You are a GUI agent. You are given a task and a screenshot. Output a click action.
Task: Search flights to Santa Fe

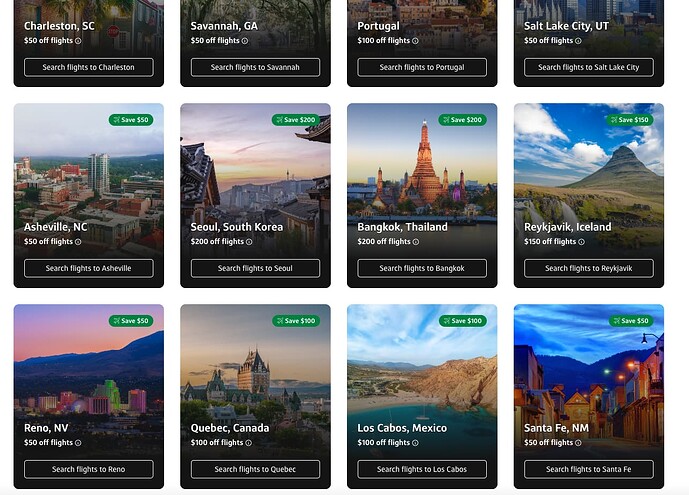[x=588, y=469]
